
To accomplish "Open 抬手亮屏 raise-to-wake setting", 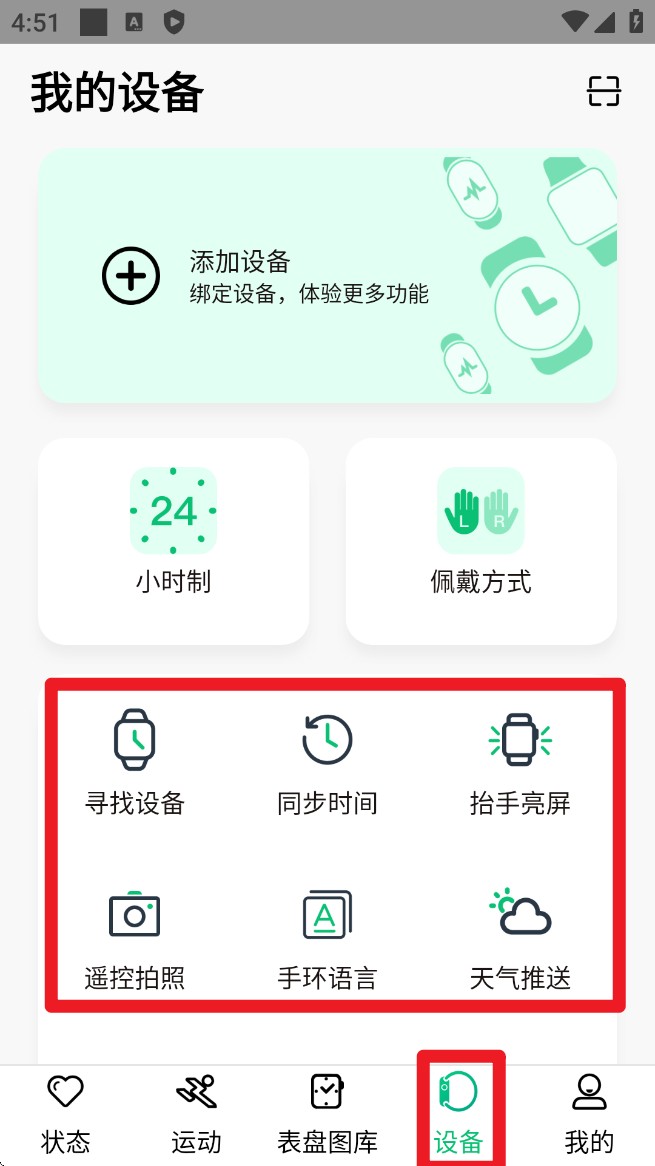I will (x=520, y=760).
